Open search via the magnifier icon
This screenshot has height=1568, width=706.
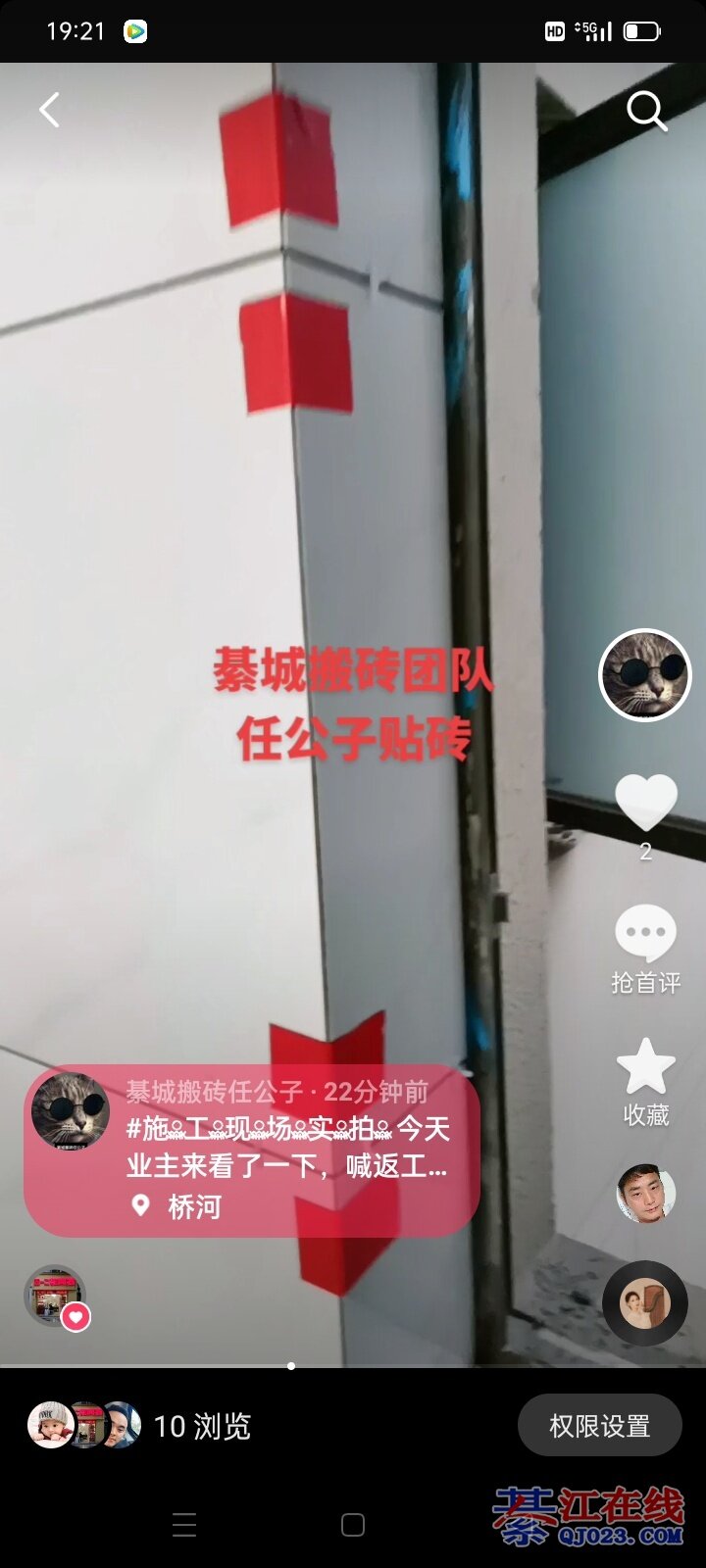(x=646, y=111)
